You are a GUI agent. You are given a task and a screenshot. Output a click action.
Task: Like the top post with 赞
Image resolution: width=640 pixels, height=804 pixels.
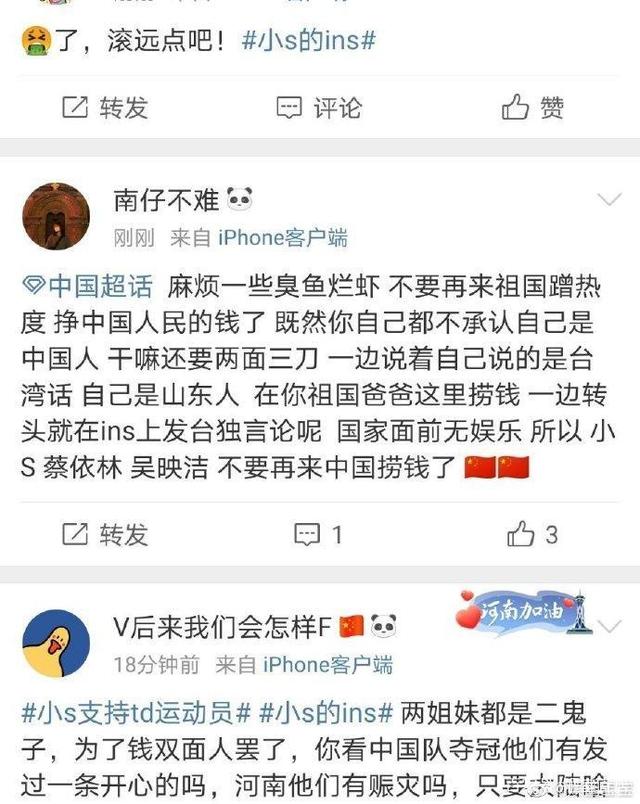click(534, 108)
